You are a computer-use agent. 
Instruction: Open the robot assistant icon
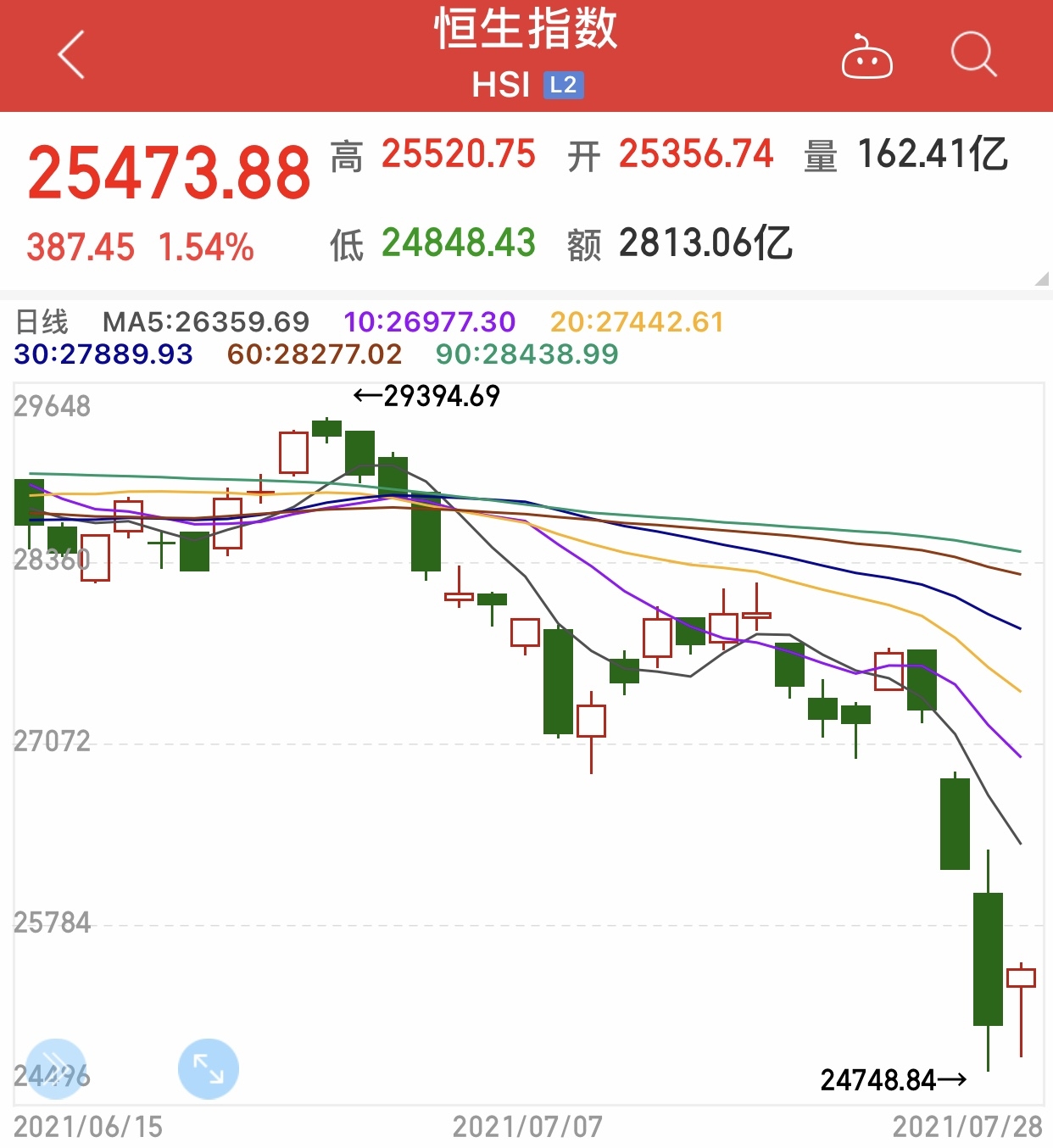point(866,58)
